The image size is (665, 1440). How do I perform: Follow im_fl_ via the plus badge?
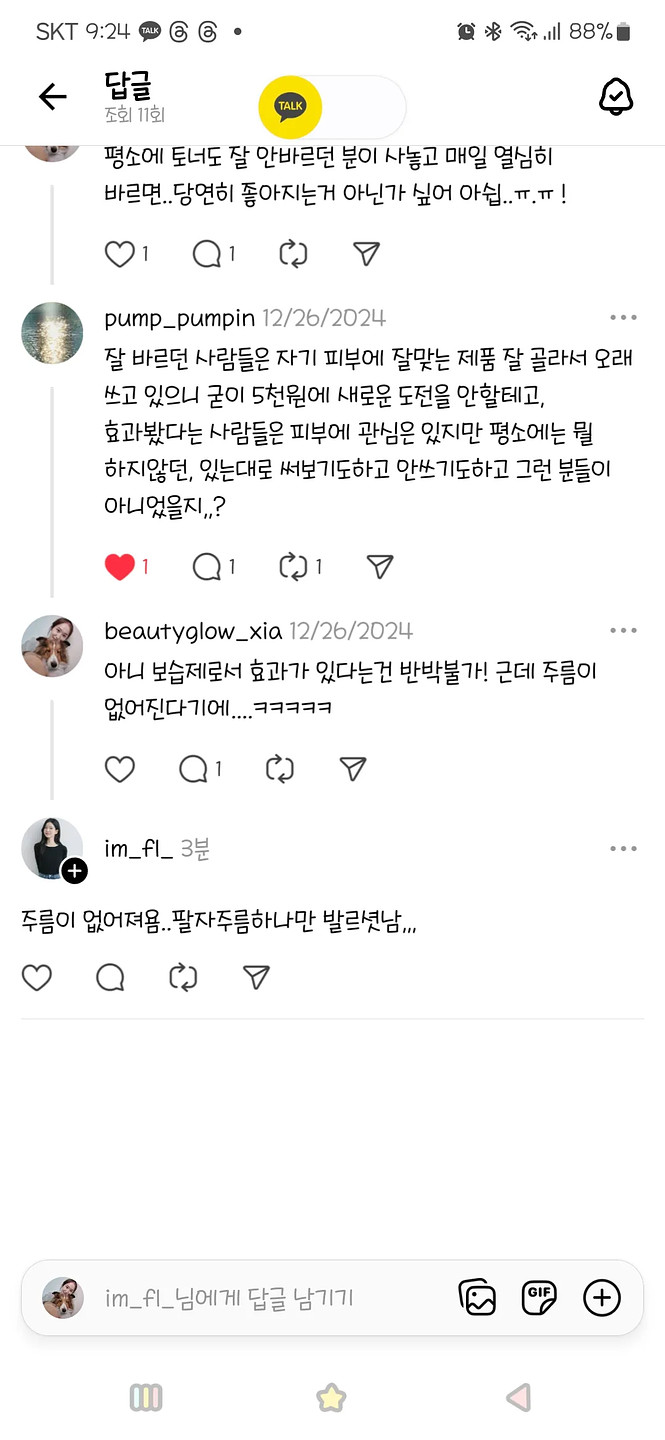75,871
